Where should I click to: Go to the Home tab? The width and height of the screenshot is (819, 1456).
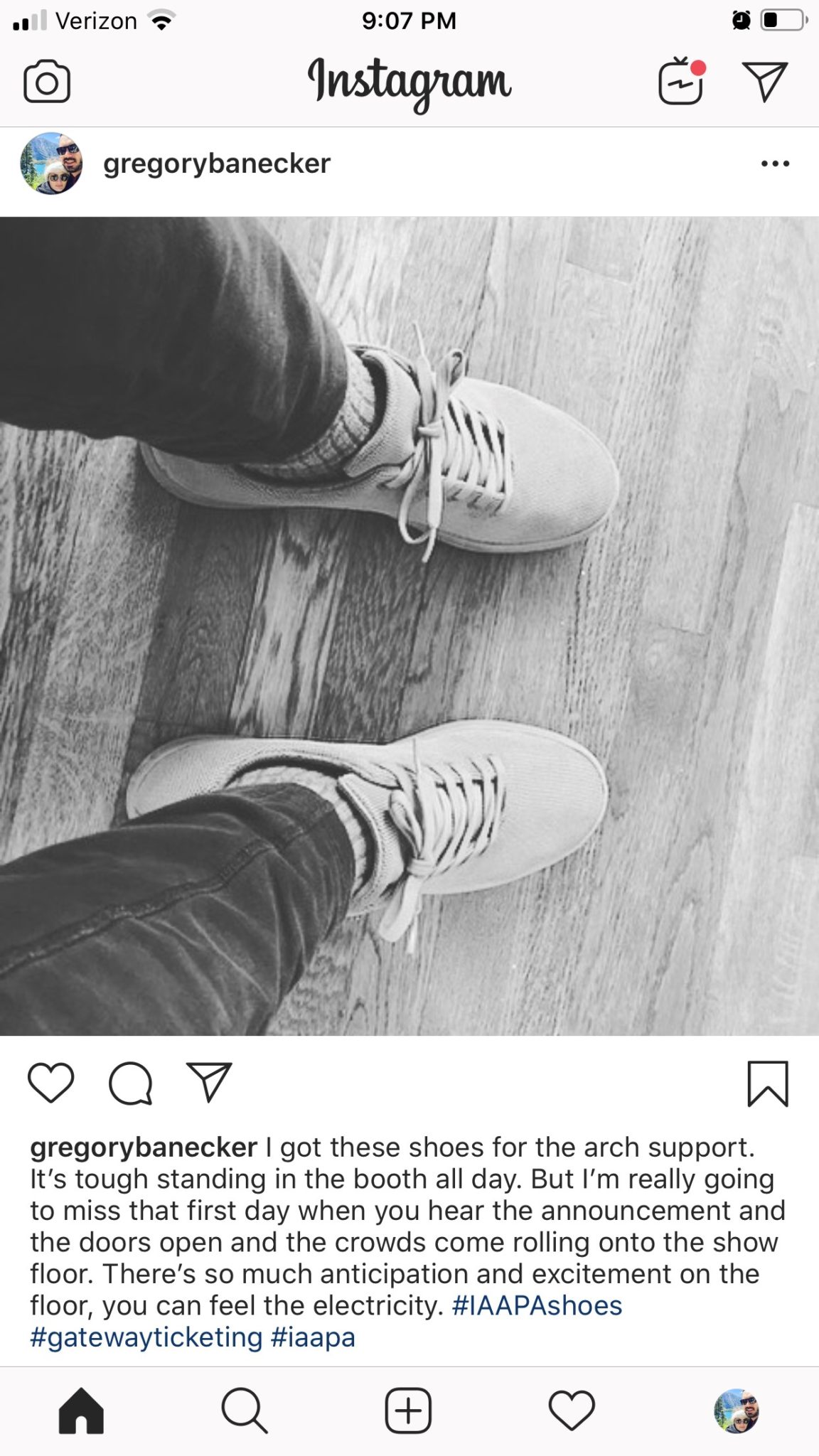(x=81, y=1410)
